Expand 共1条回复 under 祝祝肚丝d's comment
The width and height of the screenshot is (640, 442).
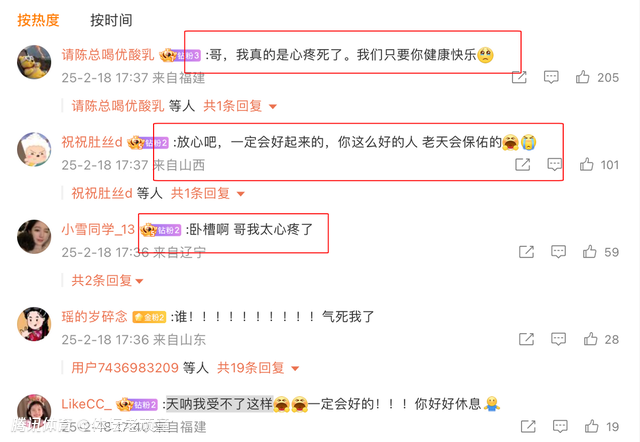click(x=207, y=193)
